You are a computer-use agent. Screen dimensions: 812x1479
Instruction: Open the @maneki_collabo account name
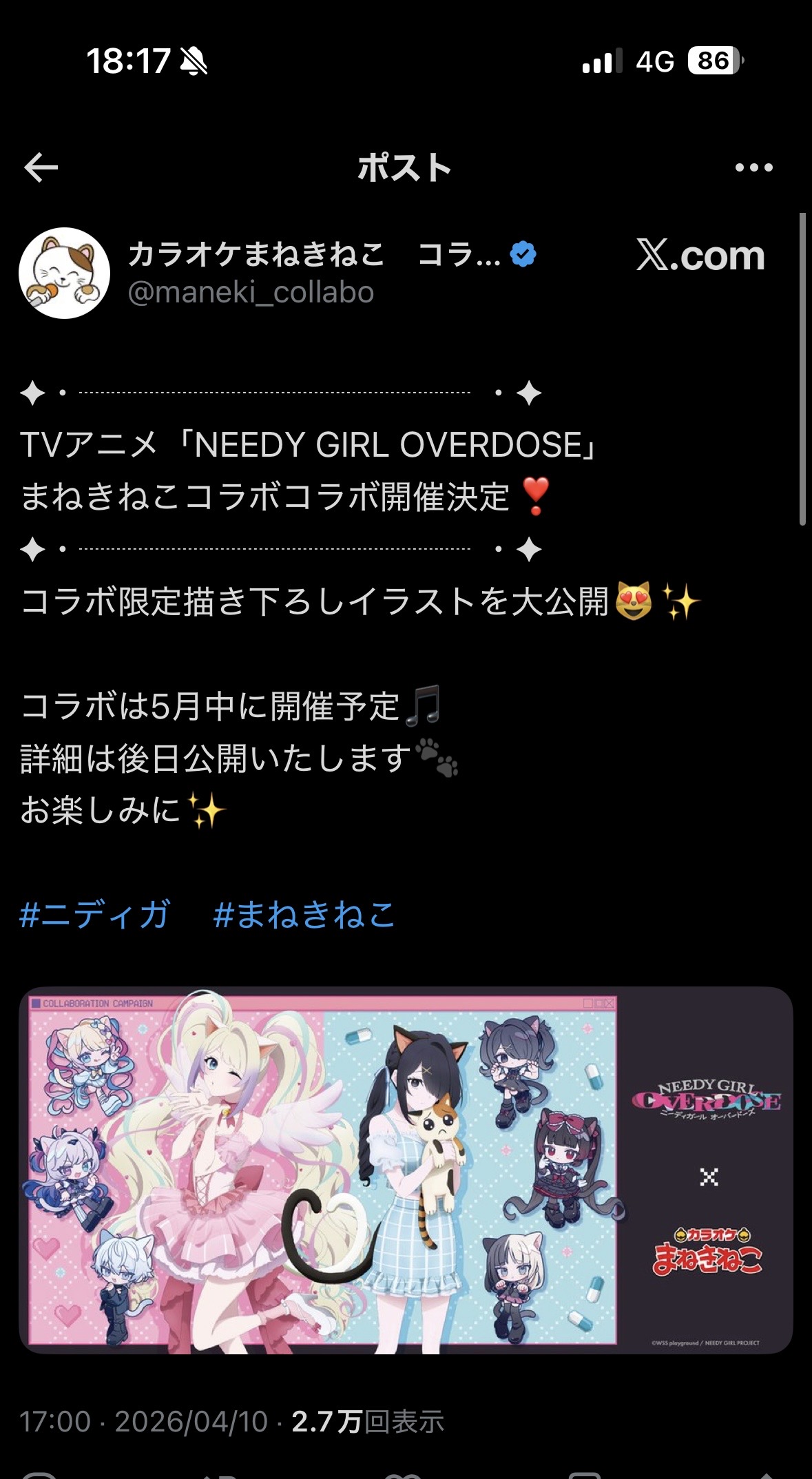click(x=251, y=293)
